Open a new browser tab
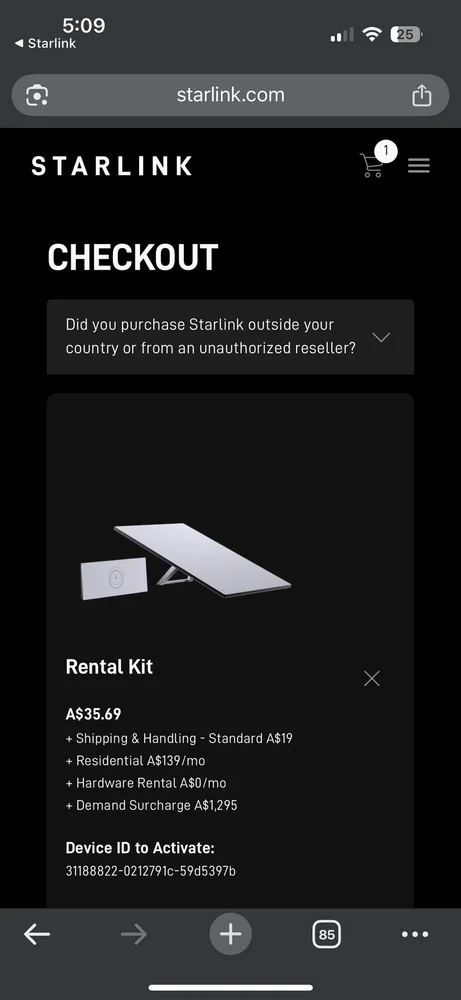This screenshot has height=1000, width=461. [230, 934]
